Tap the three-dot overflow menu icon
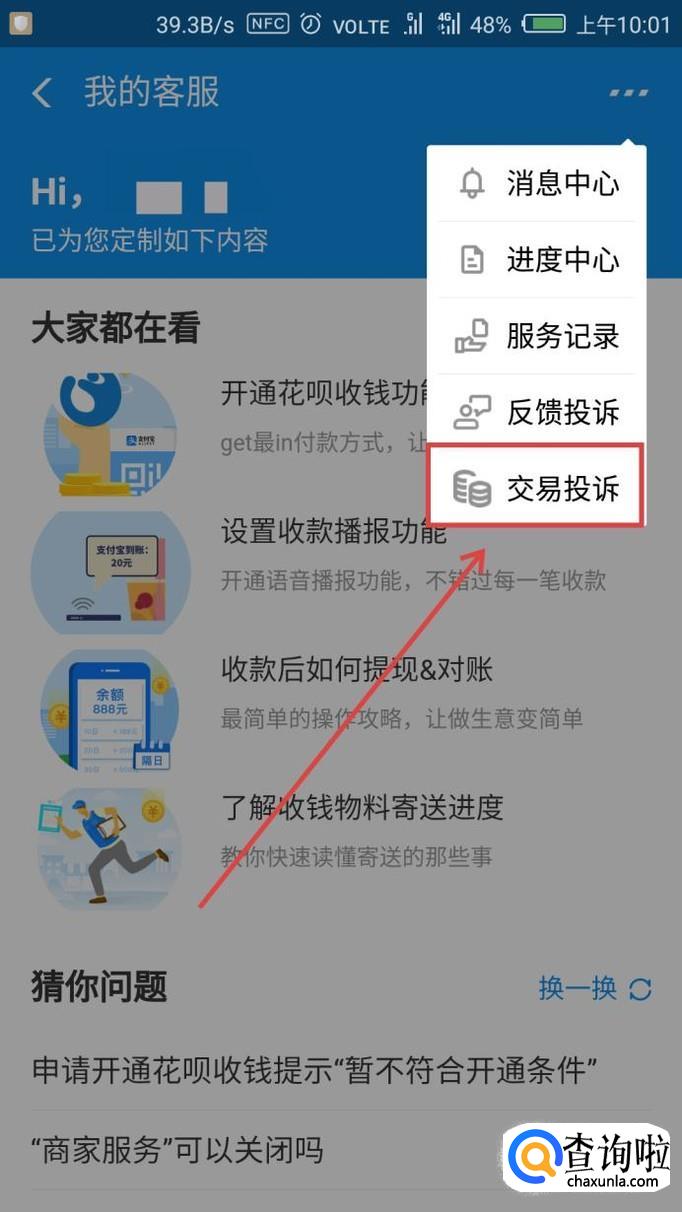This screenshot has width=682, height=1212. point(628,93)
